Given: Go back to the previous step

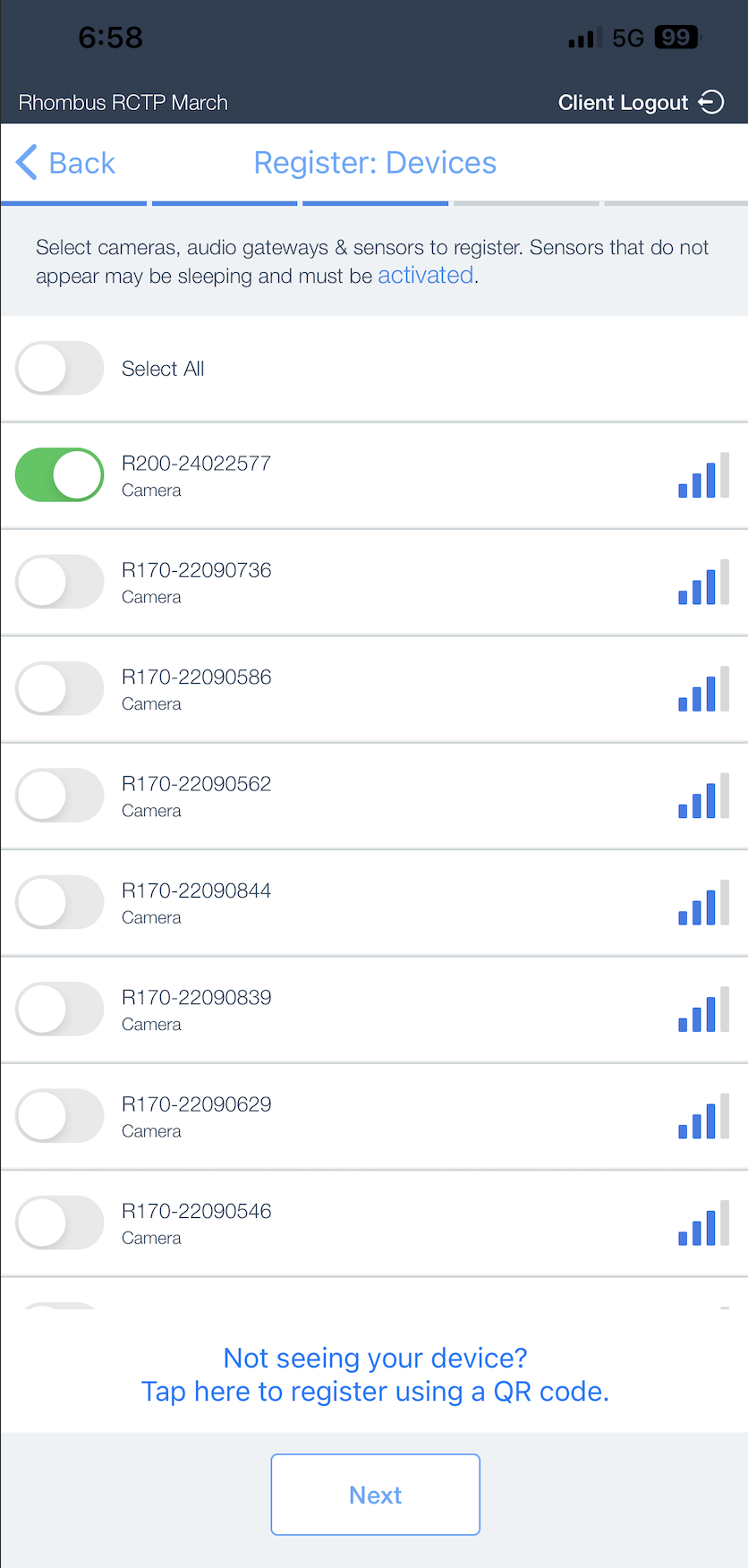Looking at the screenshot, I should [x=66, y=163].
